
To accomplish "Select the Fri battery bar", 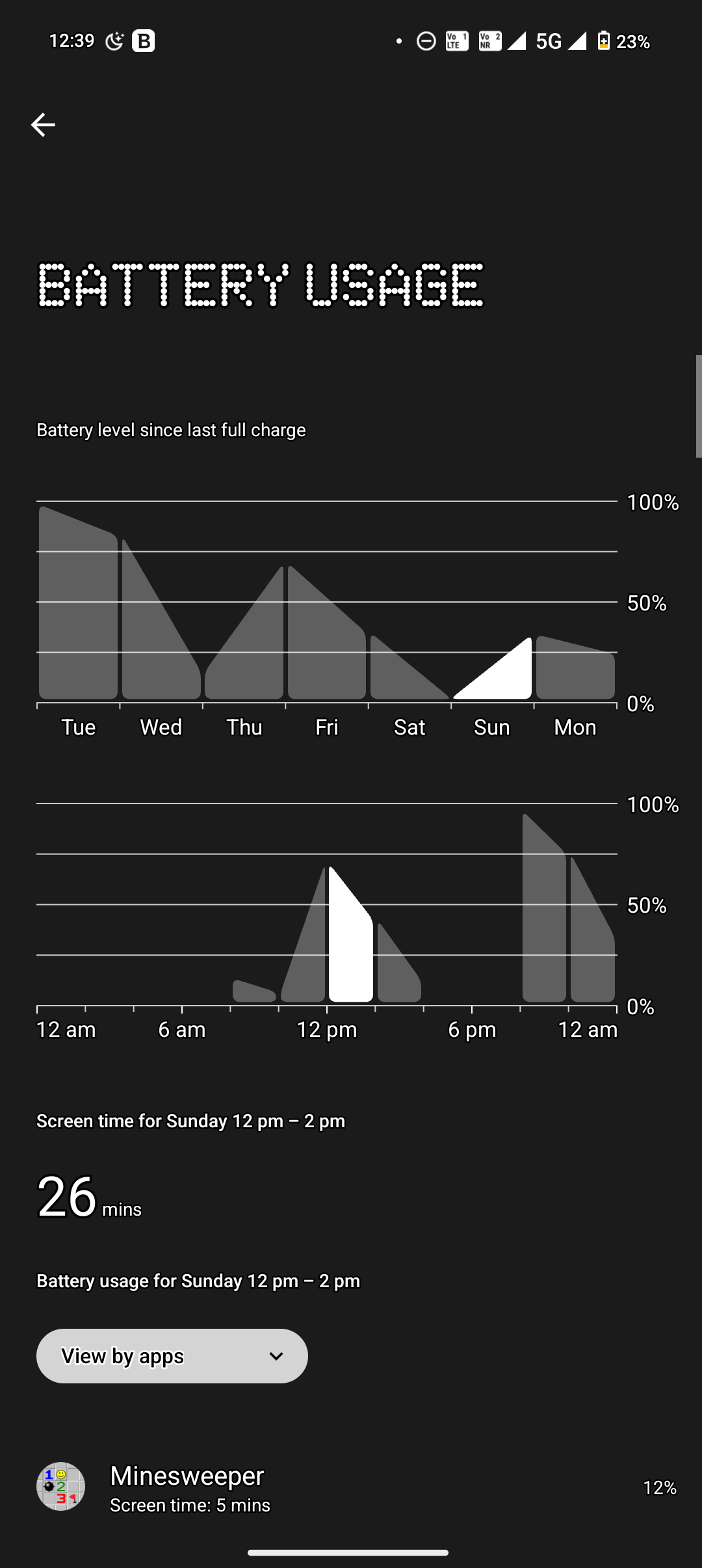I will coord(325,650).
